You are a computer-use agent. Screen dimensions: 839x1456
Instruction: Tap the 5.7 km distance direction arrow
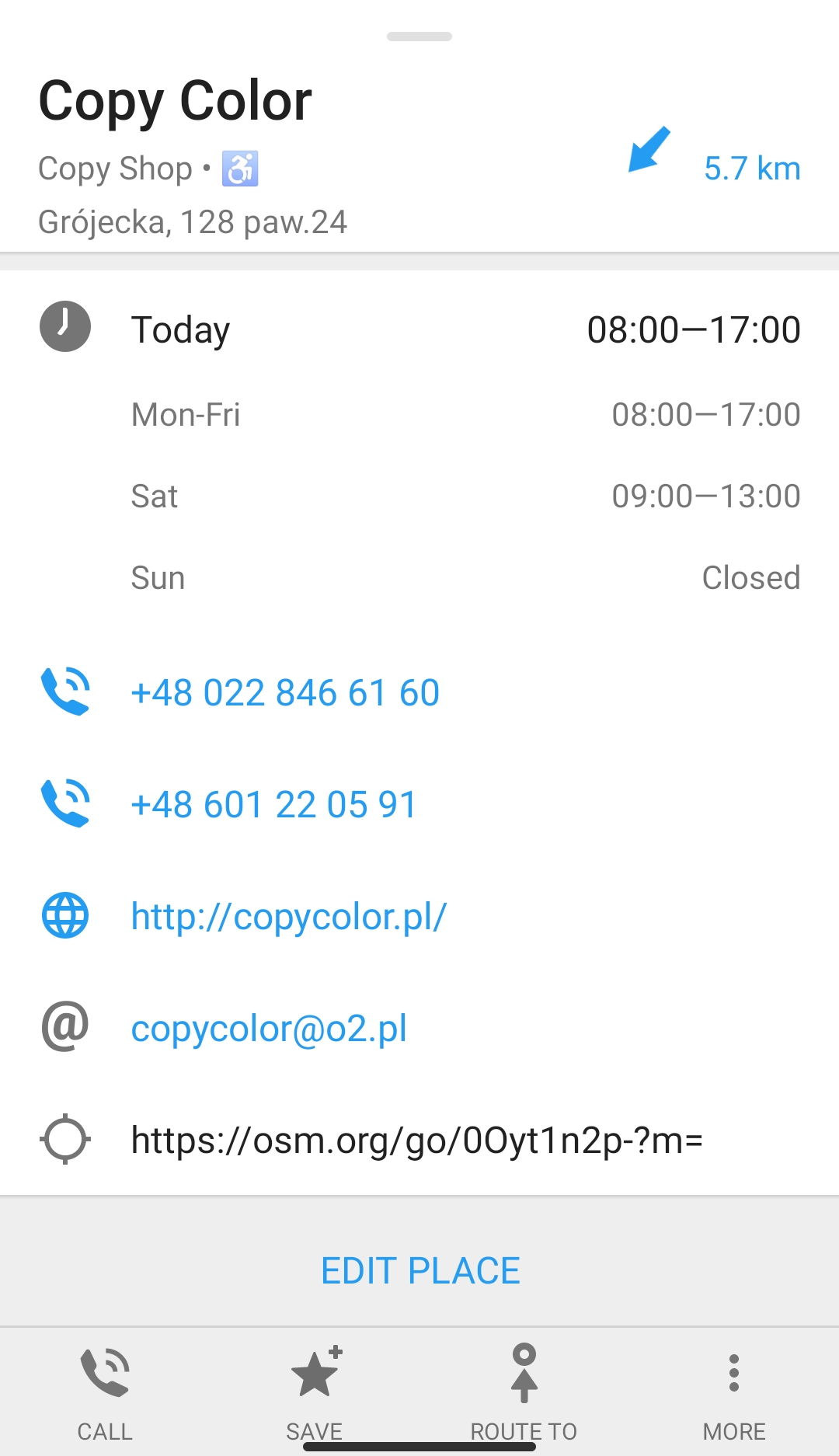(649, 149)
